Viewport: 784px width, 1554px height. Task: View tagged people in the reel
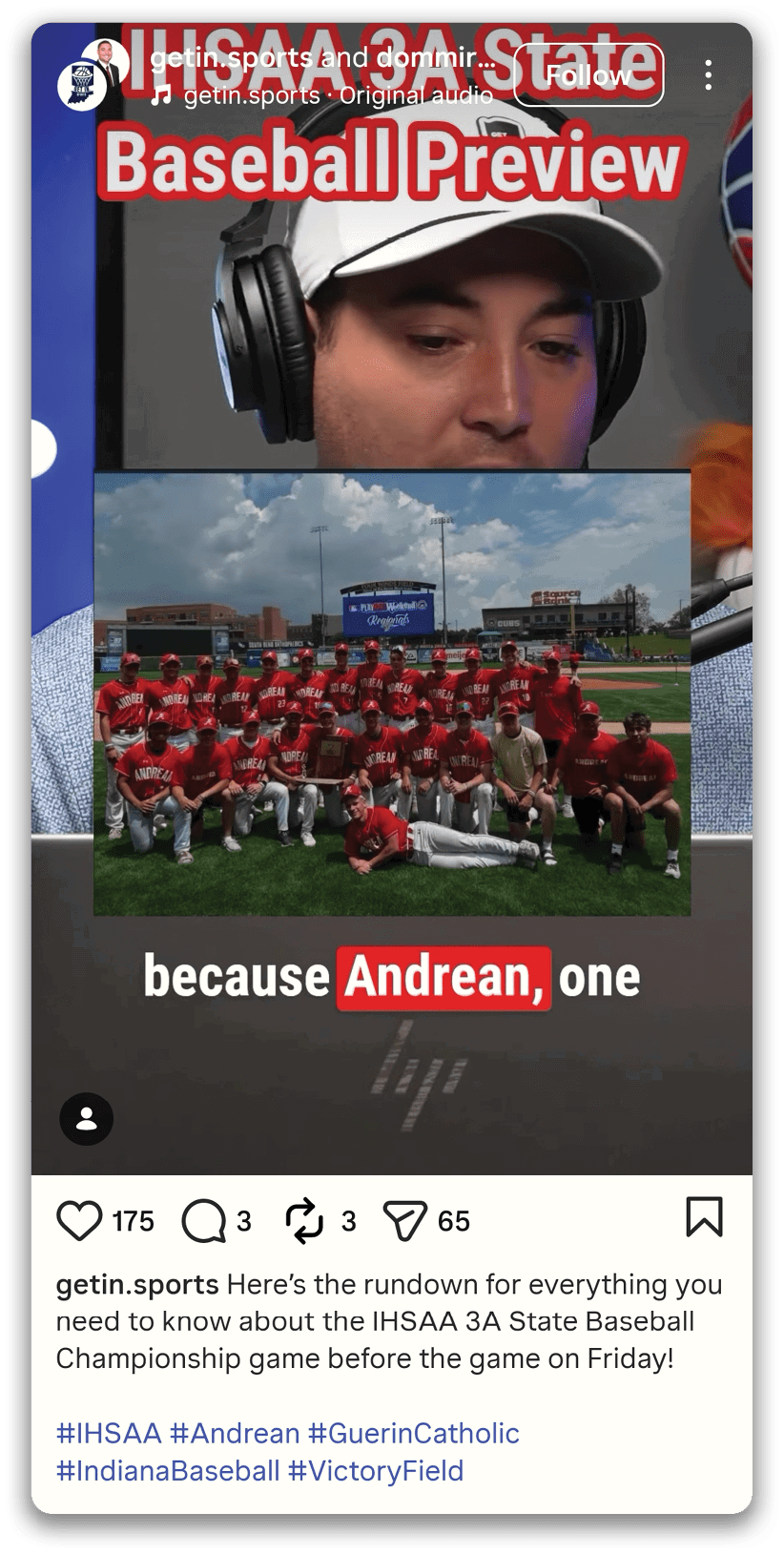pyautogui.click(x=87, y=1118)
